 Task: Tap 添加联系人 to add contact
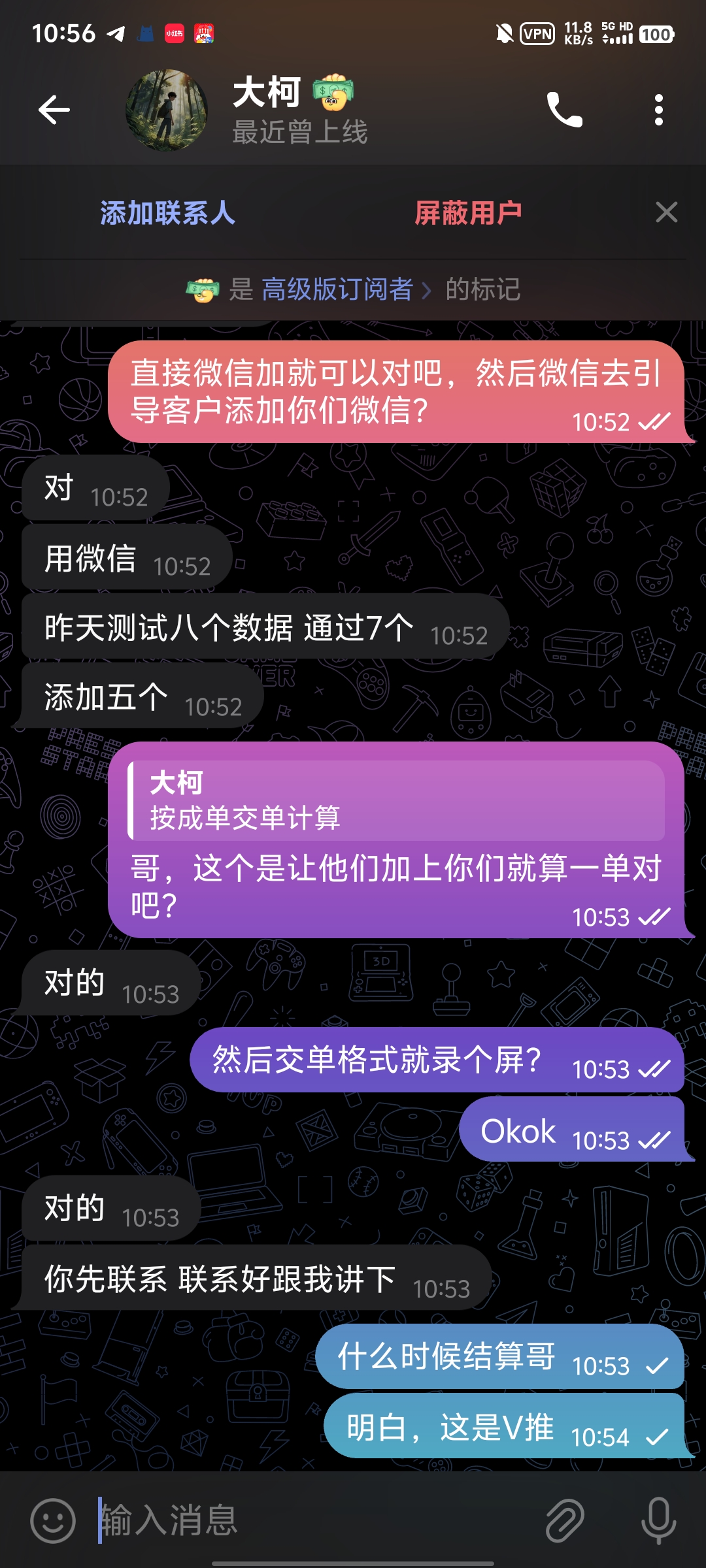[x=167, y=213]
